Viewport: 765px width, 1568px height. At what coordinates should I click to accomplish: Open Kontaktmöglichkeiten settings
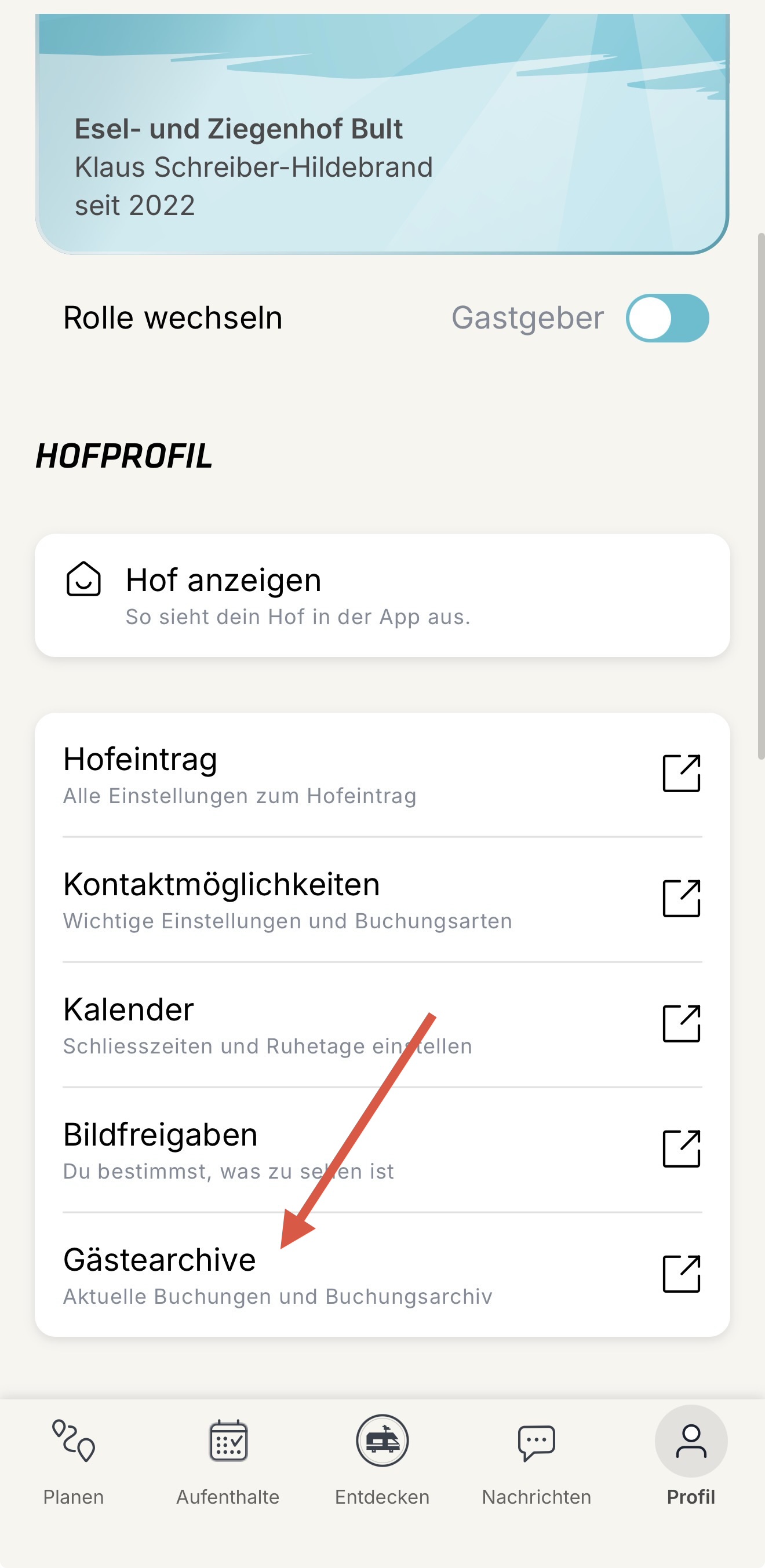[x=382, y=900]
